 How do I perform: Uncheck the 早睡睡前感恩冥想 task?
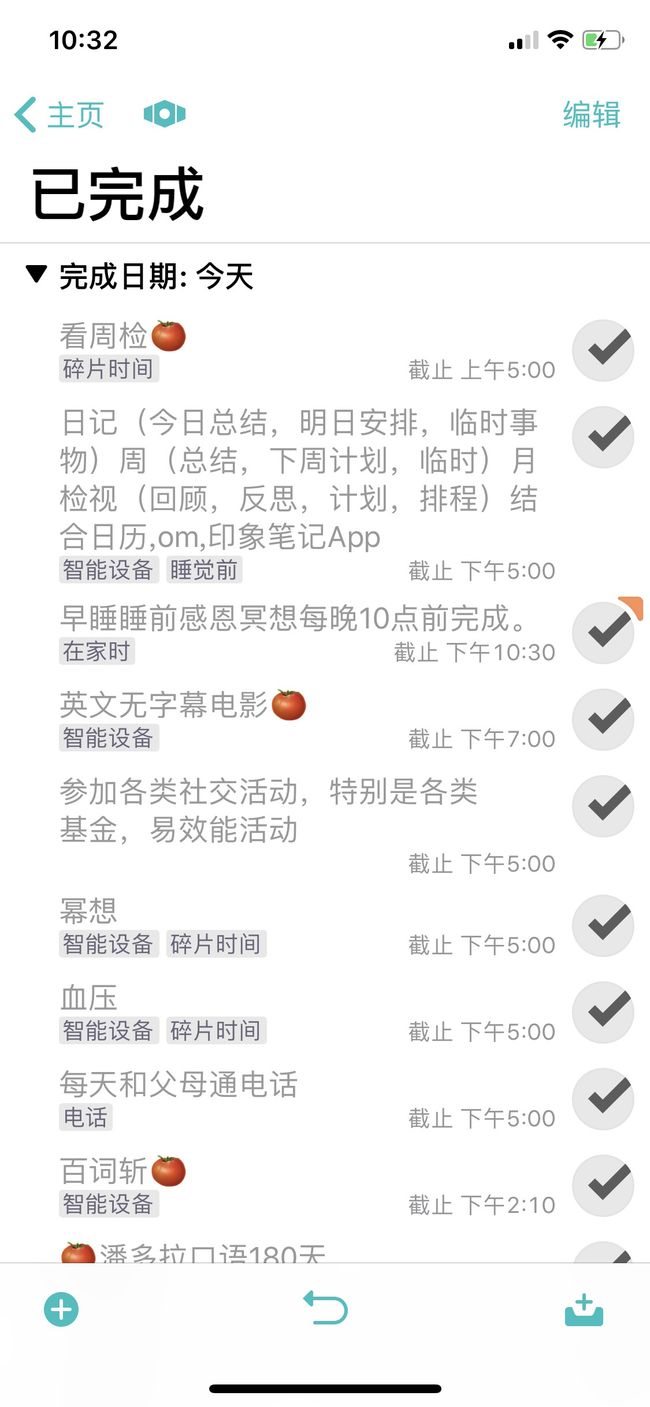[603, 632]
